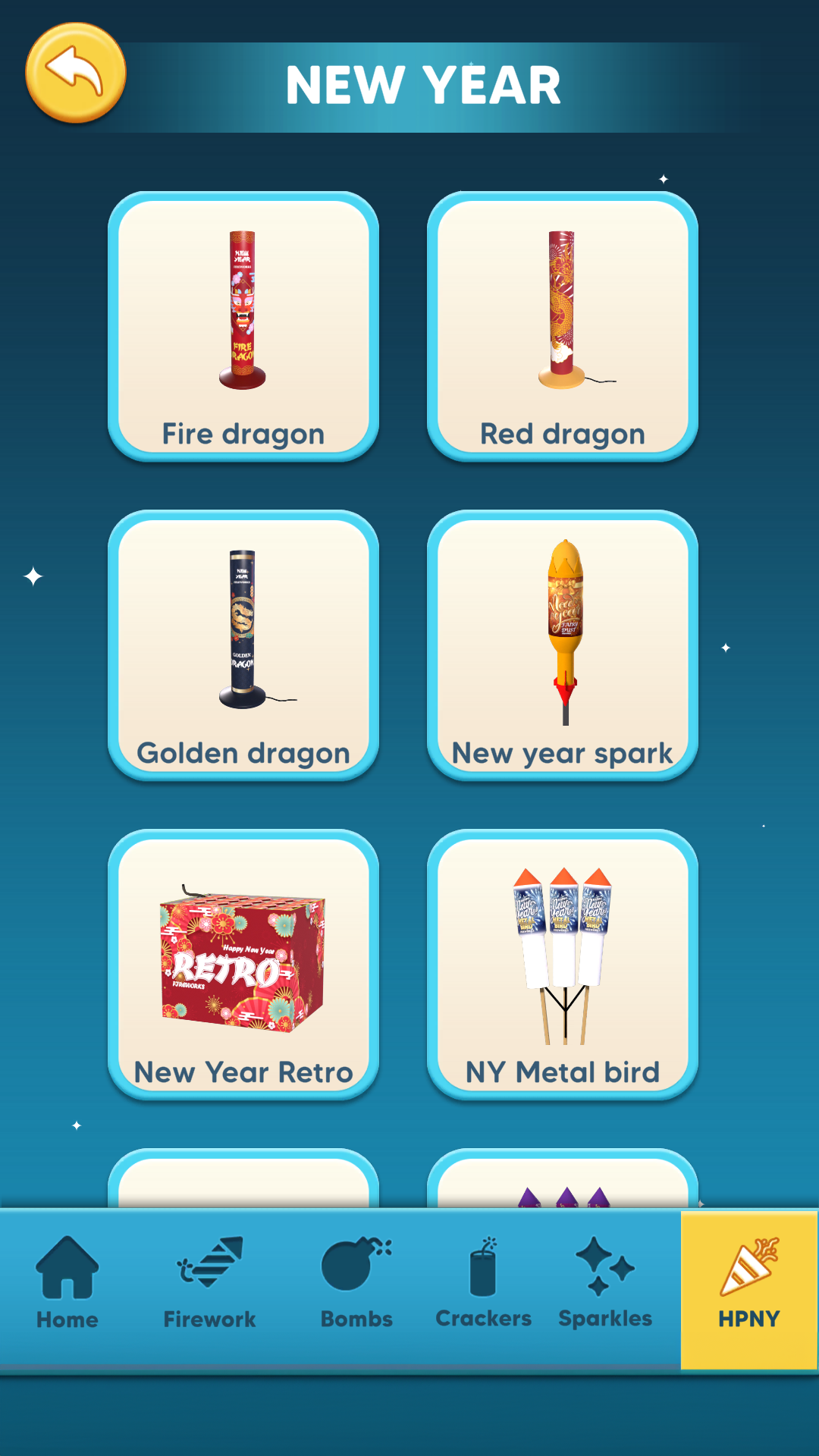Pick the NY Metal bird rockets
The width and height of the screenshot is (819, 1456).
[563, 952]
